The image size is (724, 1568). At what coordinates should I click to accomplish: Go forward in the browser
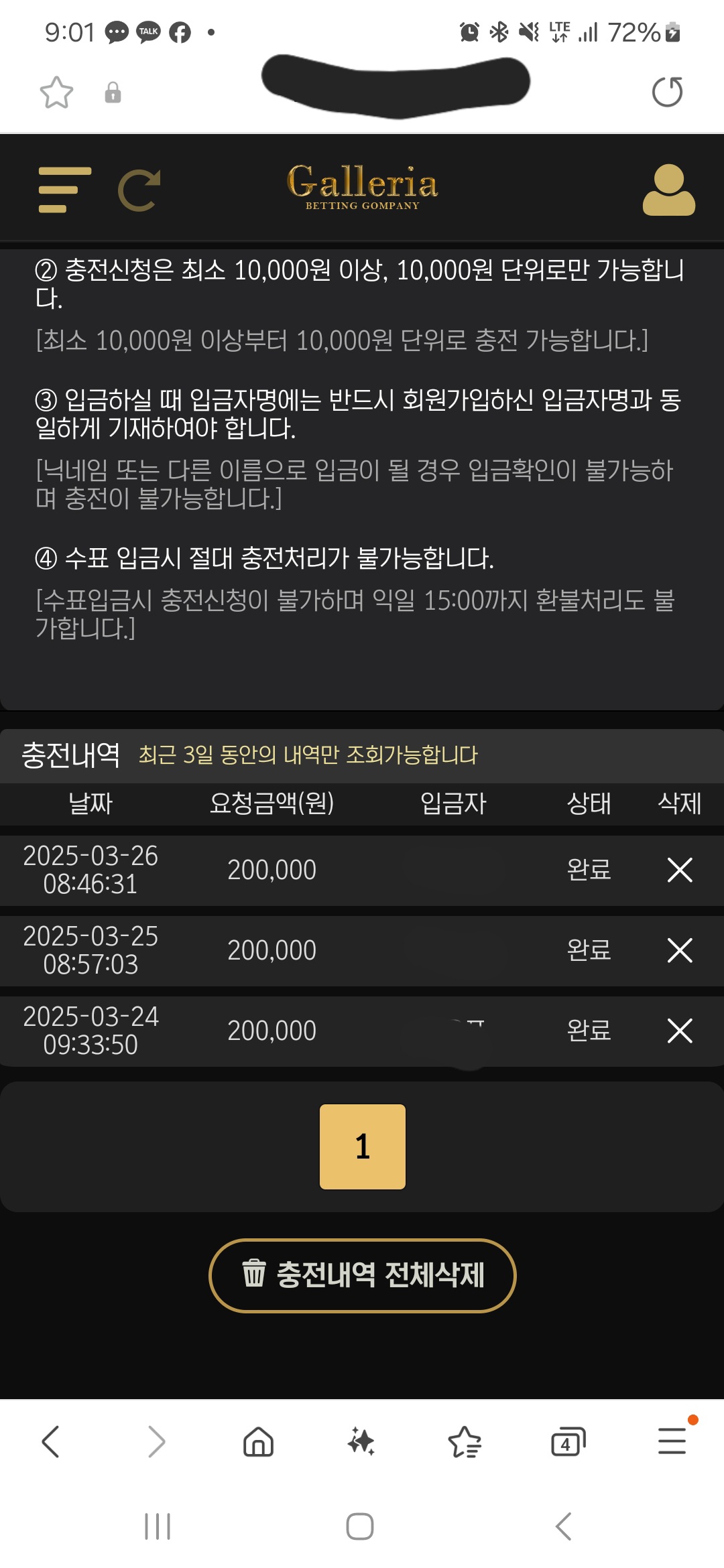[x=156, y=1441]
